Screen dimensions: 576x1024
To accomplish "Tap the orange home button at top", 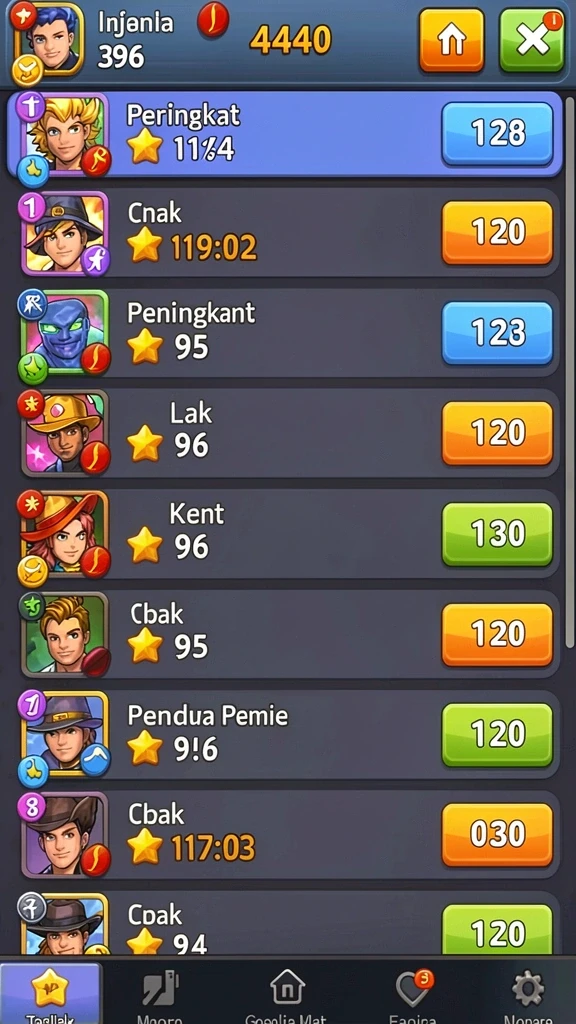I will (x=451, y=40).
